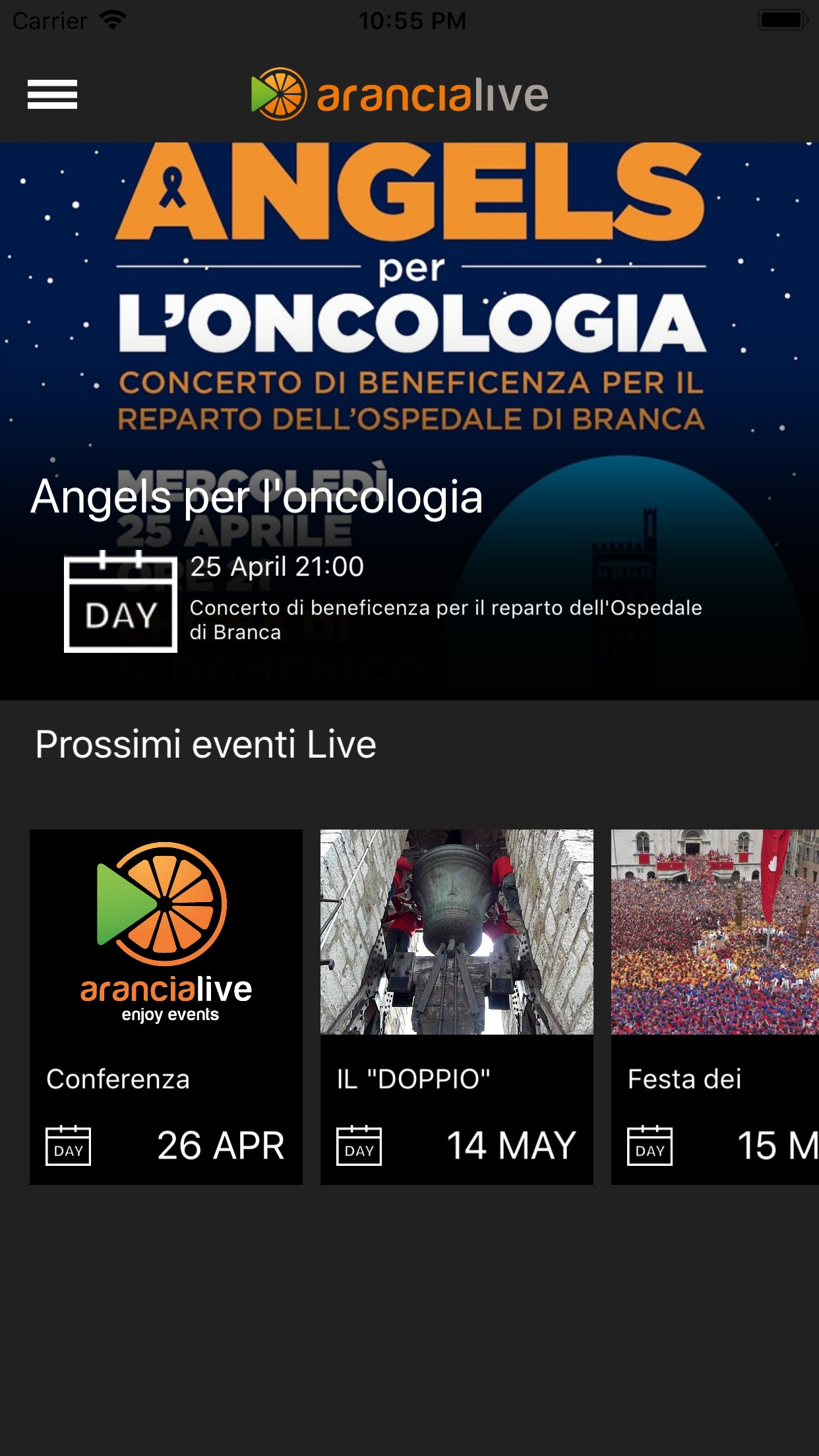Open the hamburger navigation menu

[x=52, y=94]
